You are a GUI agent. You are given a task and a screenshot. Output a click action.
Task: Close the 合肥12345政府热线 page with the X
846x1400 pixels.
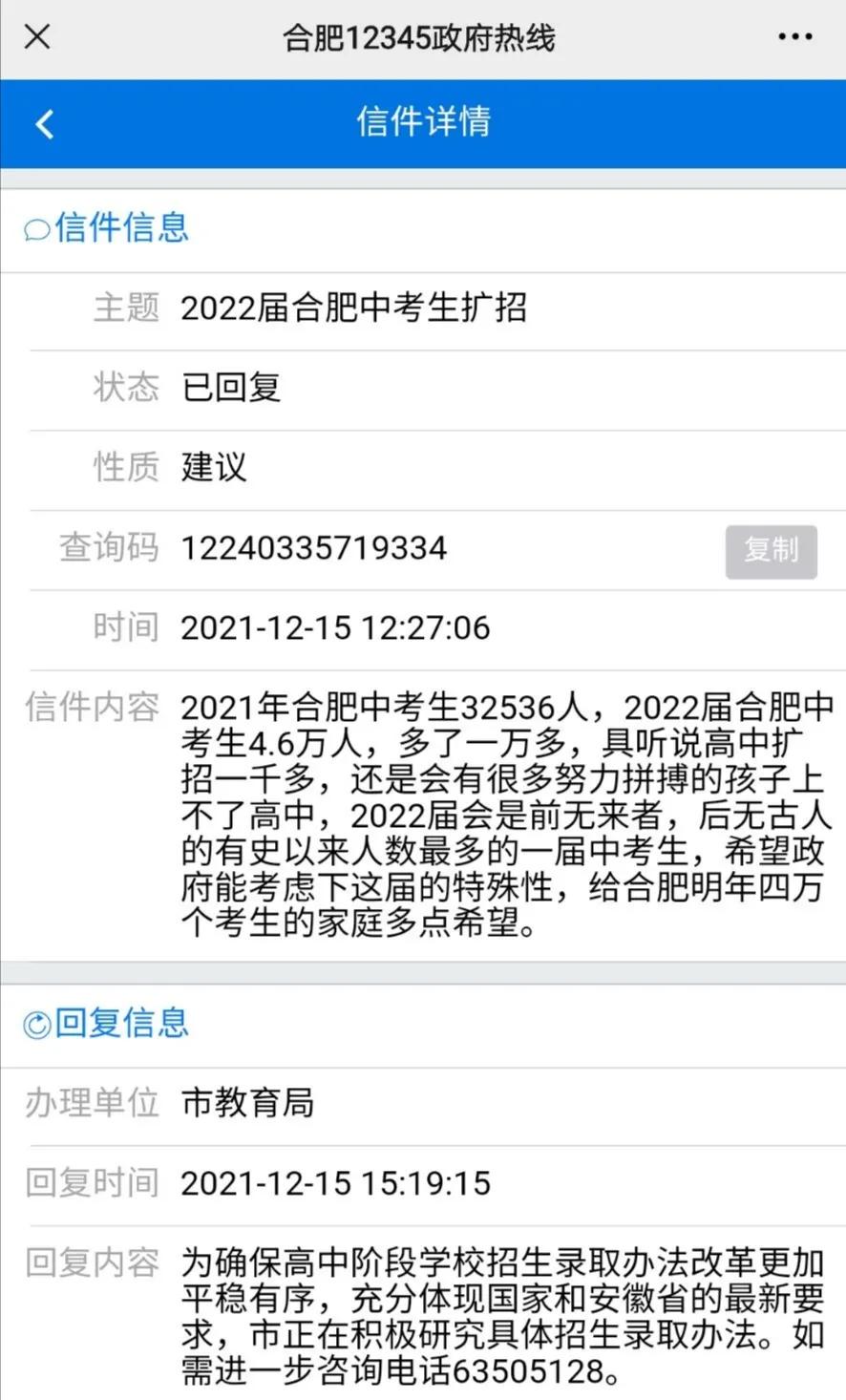pos(36,37)
